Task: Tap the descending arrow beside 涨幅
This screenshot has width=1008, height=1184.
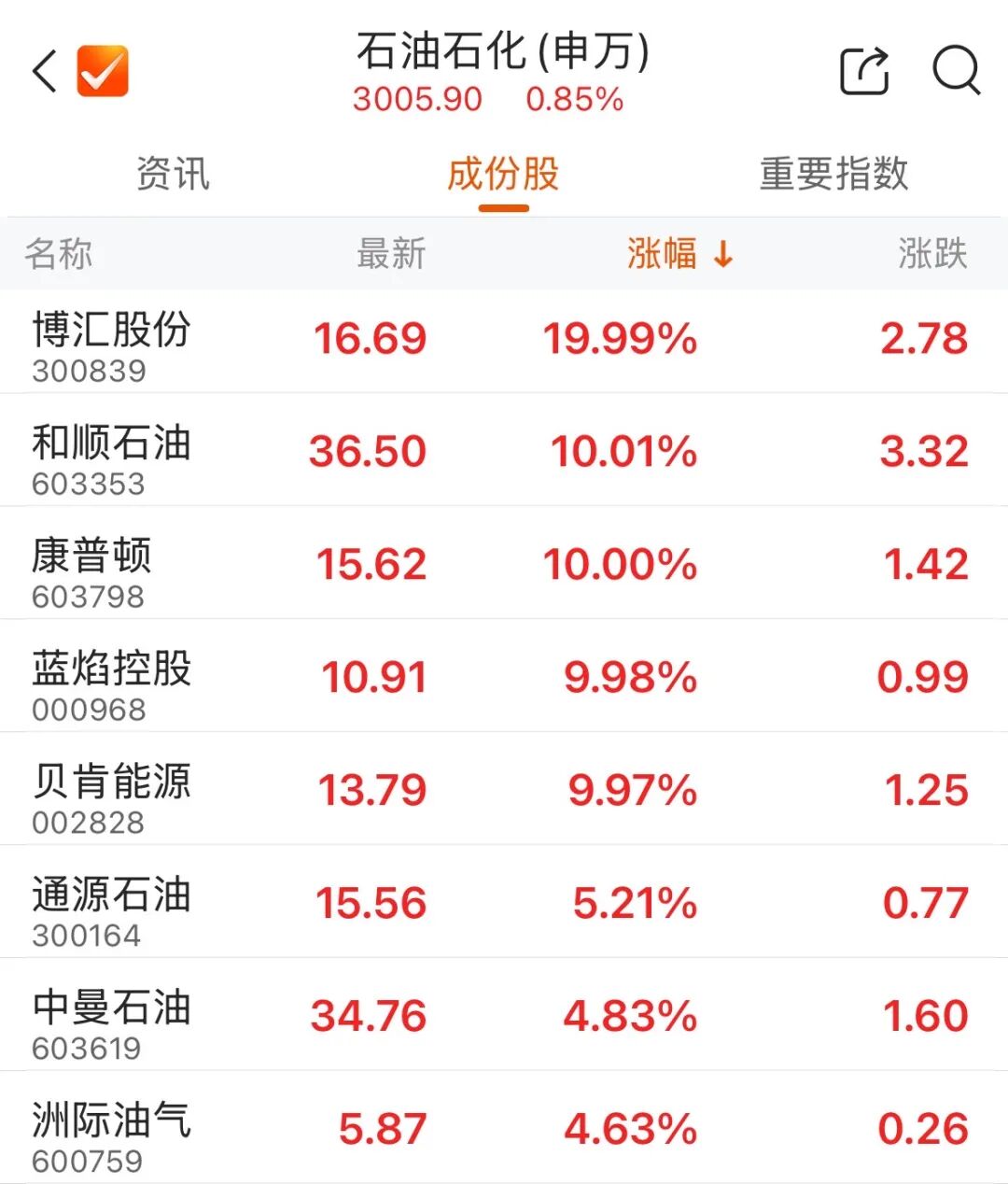Action: pos(721,254)
